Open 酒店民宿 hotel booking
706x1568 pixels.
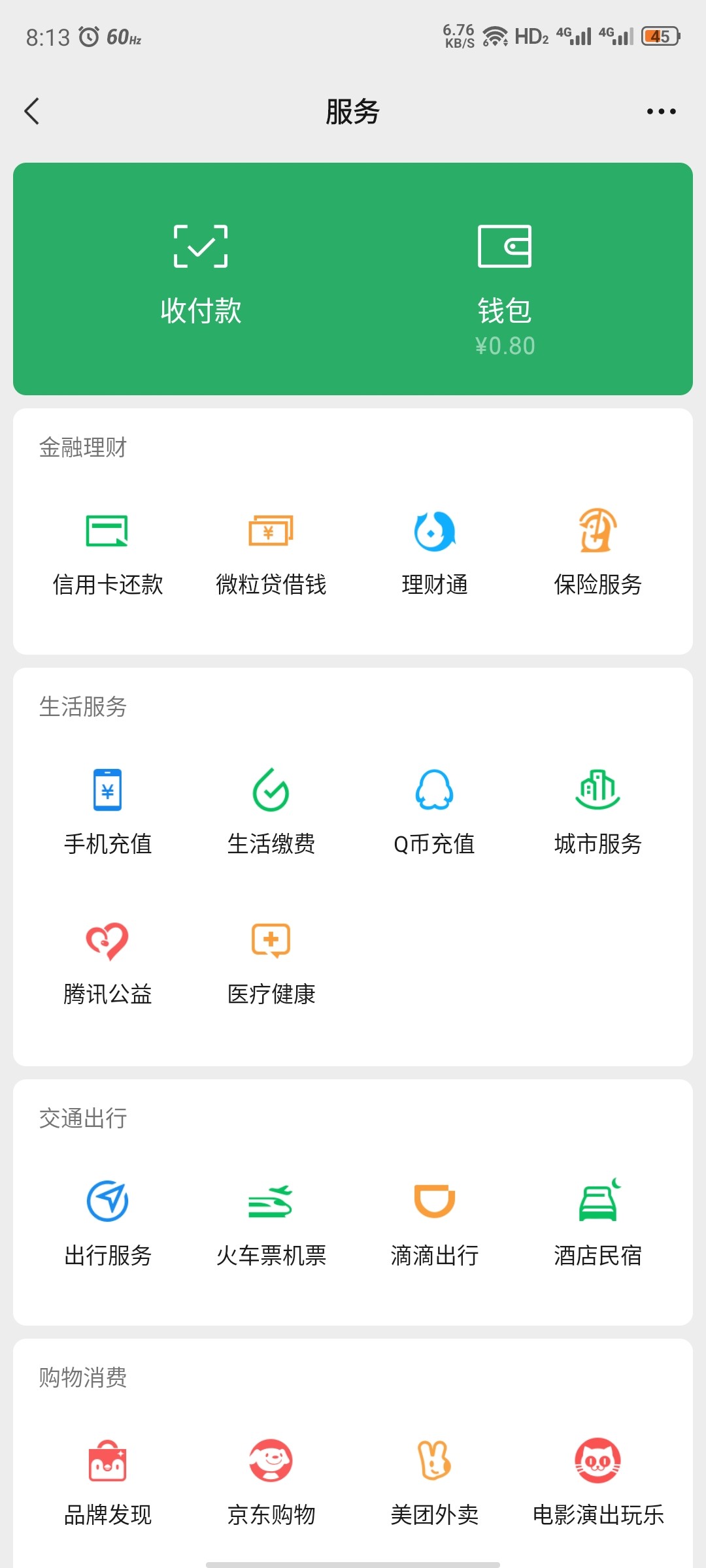[598, 1224]
